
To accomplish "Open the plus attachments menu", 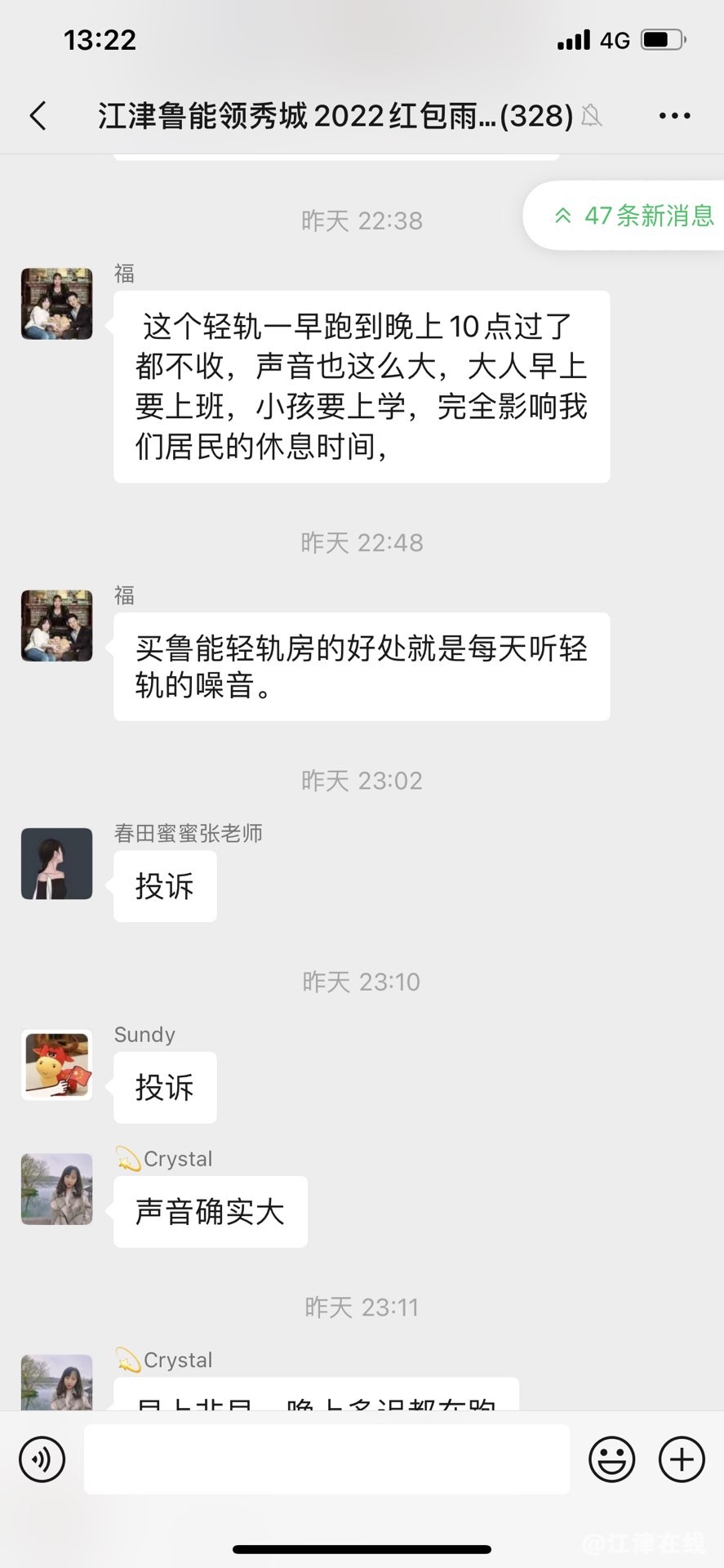I will (681, 1459).
